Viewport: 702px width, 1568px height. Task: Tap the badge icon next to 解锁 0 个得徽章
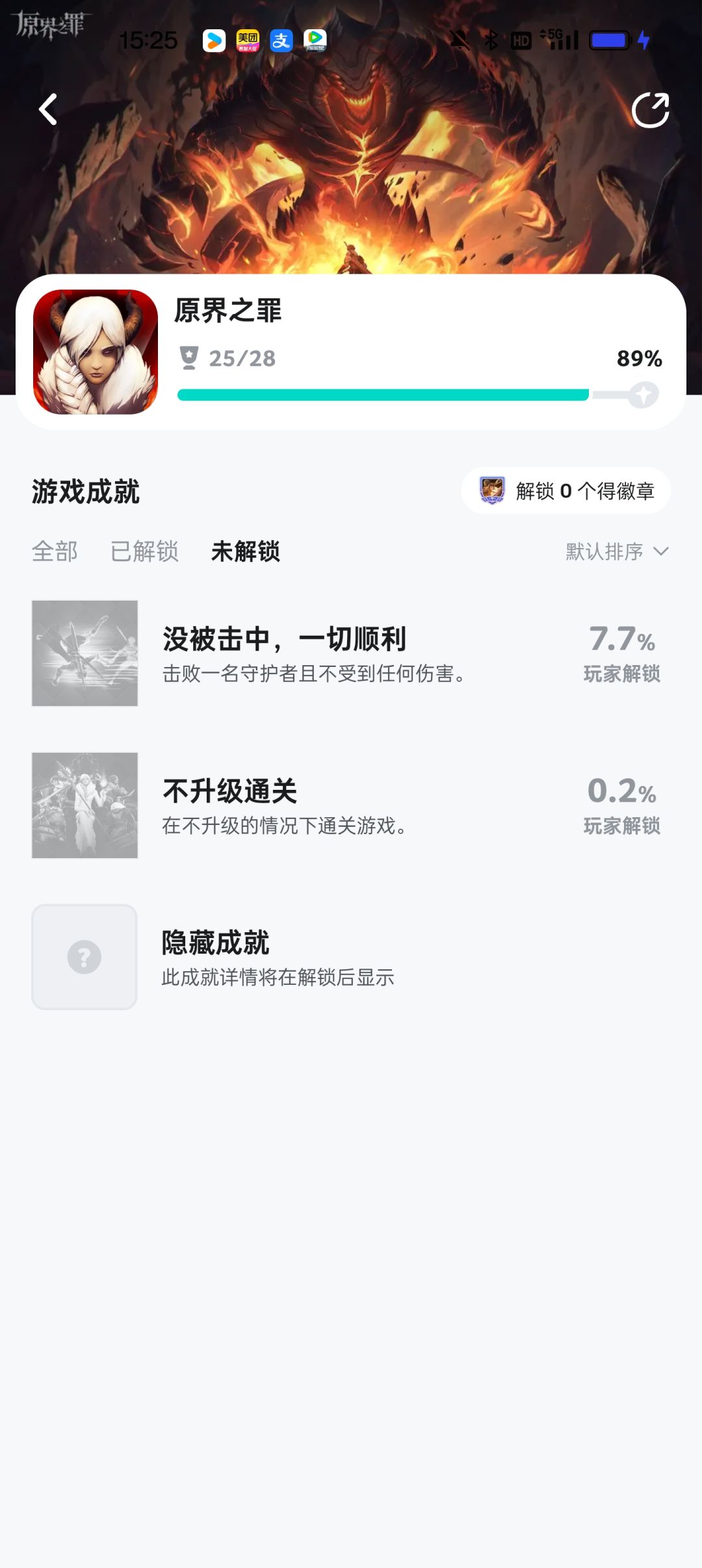(492, 492)
